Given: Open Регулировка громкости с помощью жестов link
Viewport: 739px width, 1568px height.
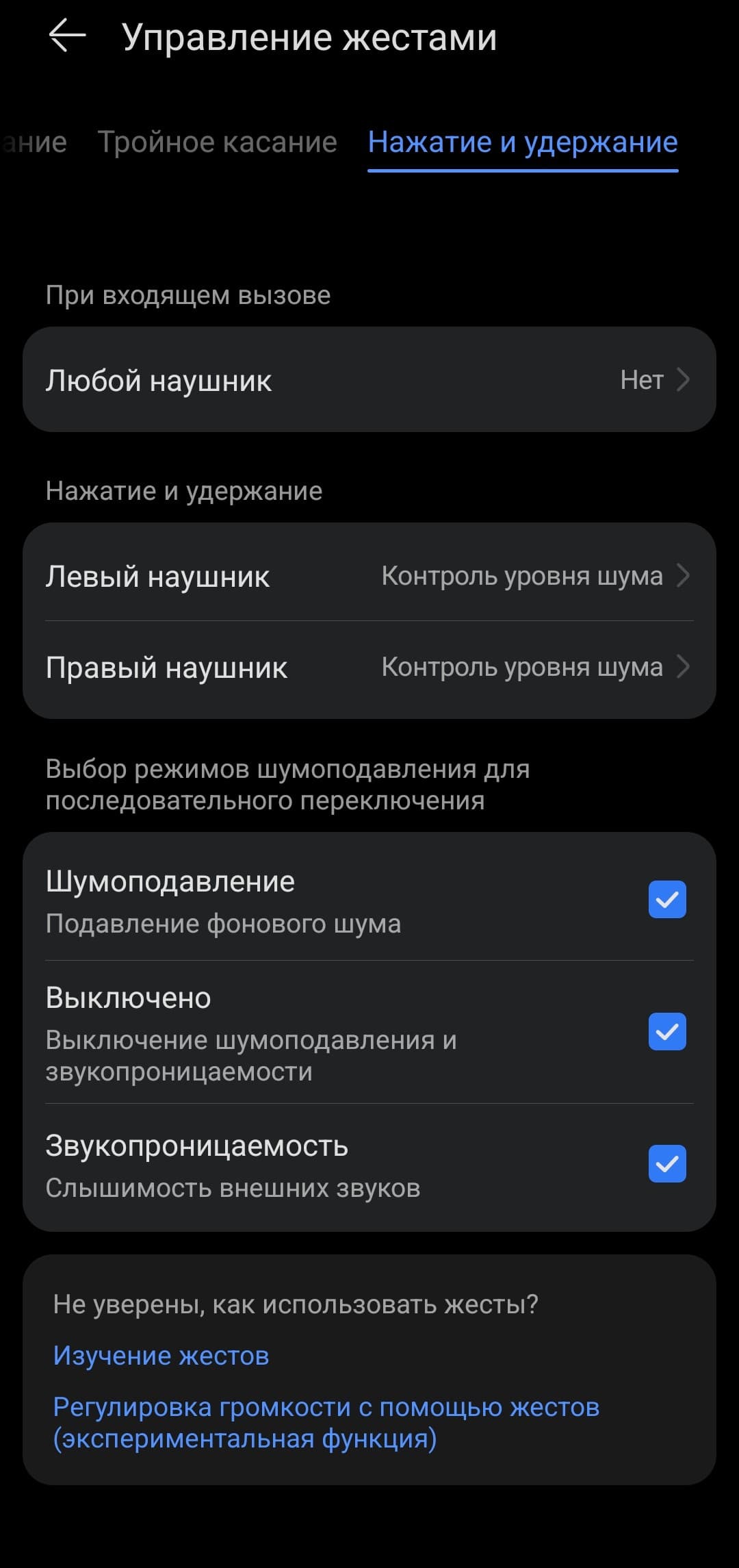Looking at the screenshot, I should (326, 1423).
